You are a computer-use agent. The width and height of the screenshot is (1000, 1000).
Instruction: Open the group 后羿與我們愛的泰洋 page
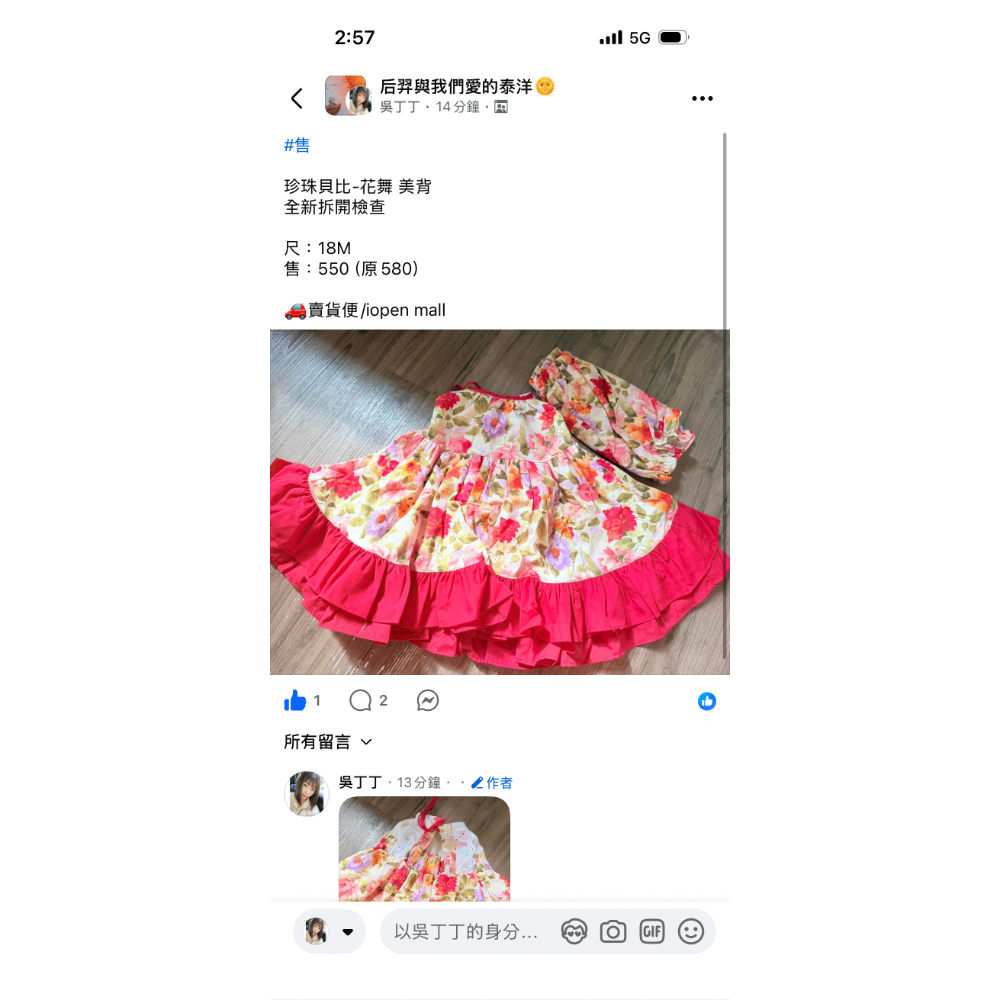(457, 87)
